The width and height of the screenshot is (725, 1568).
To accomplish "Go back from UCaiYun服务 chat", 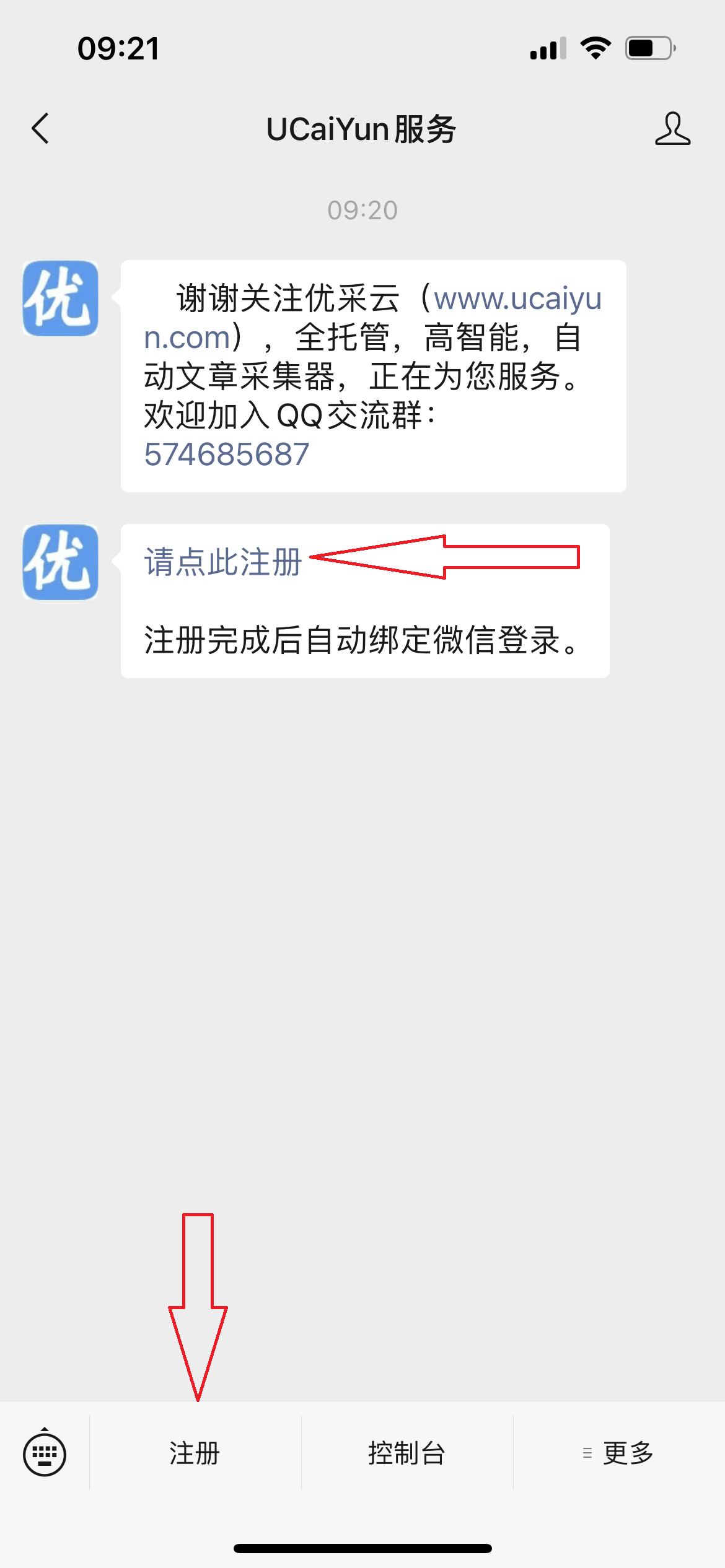I will (x=41, y=129).
